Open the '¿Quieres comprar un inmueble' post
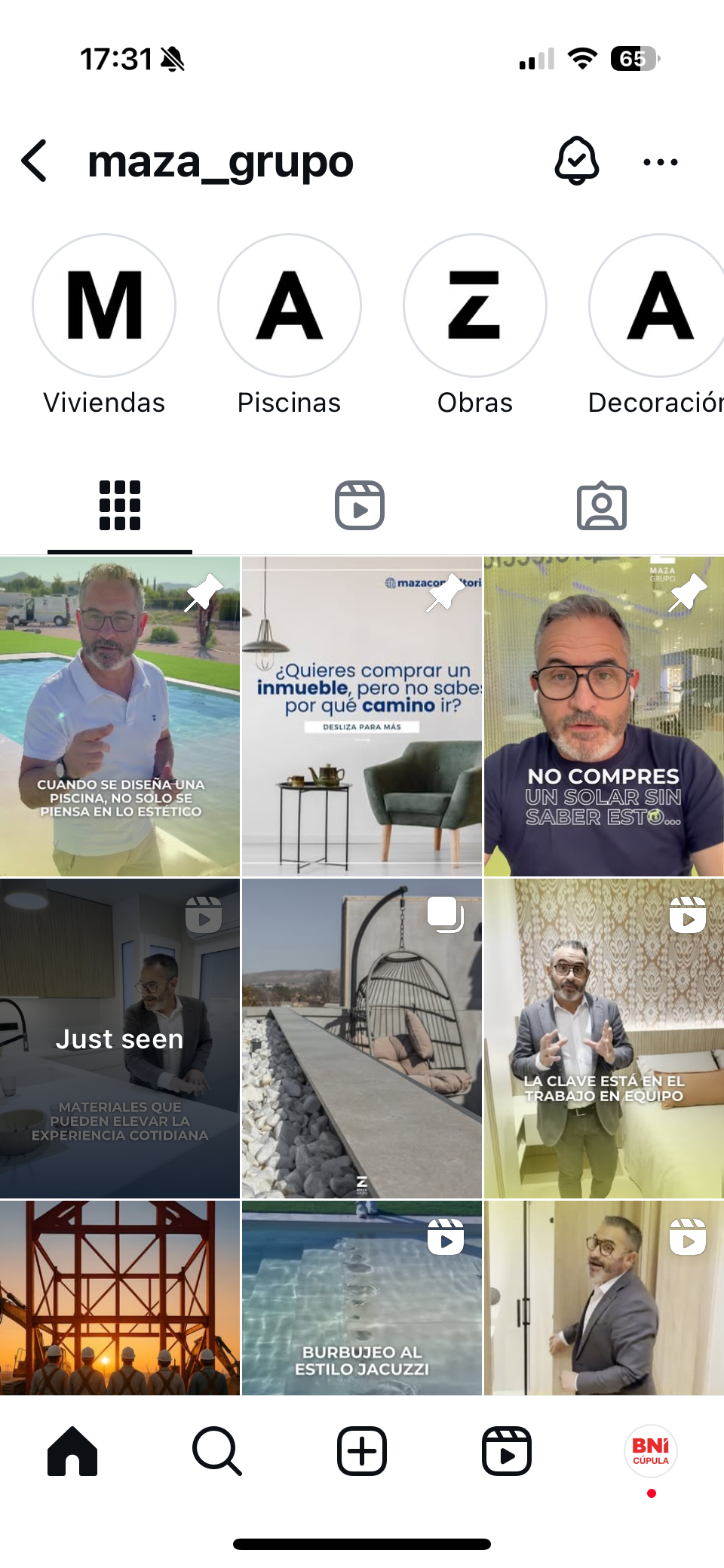 pos(362,716)
